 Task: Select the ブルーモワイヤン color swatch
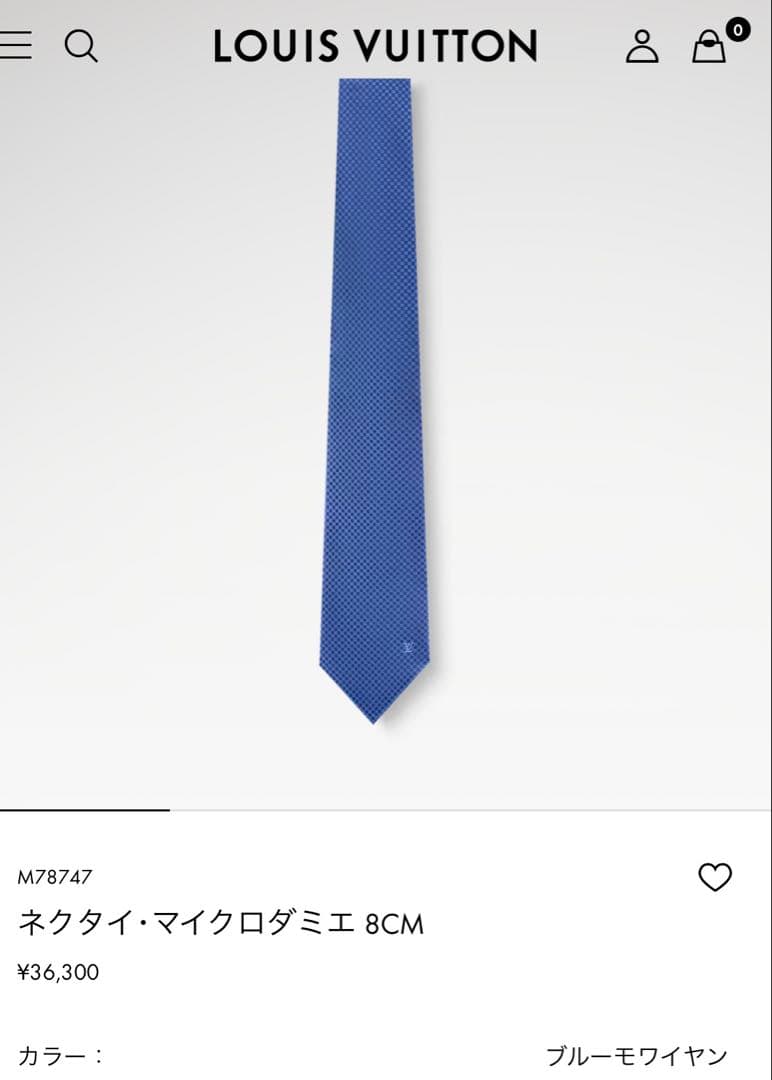(x=637, y=1051)
